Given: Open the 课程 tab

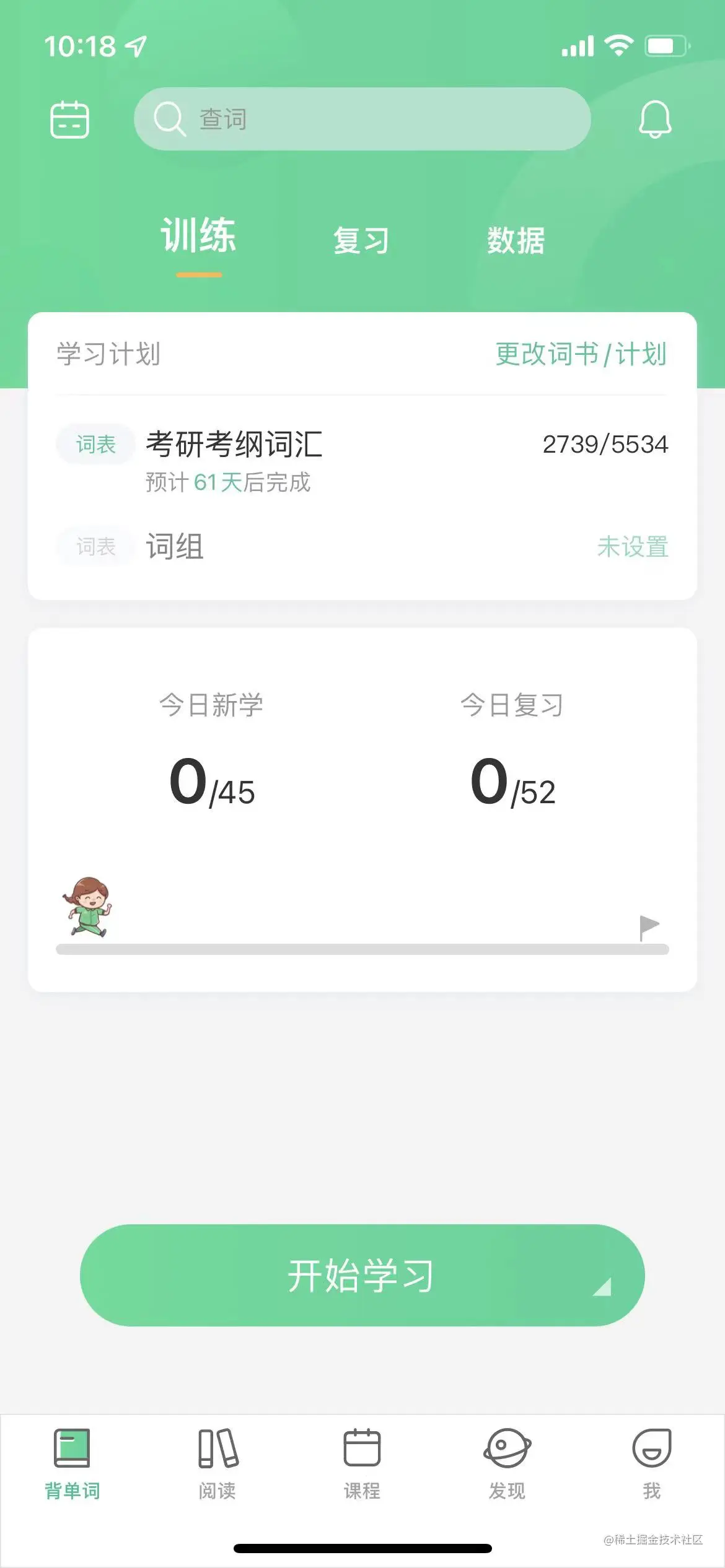Looking at the screenshot, I should [362, 1465].
